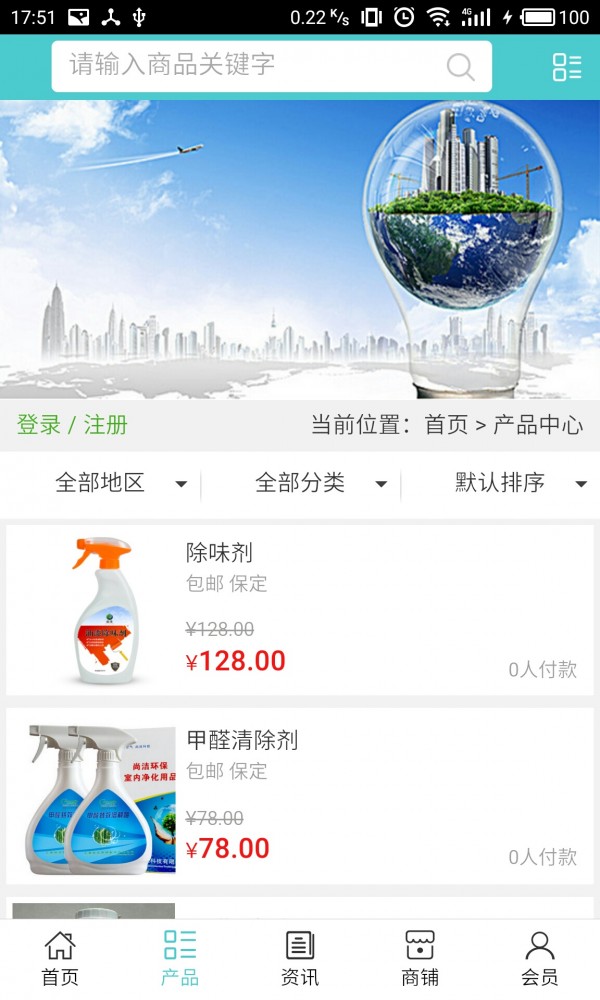
Task: Go to the 首页 tab
Action: pos(60,958)
